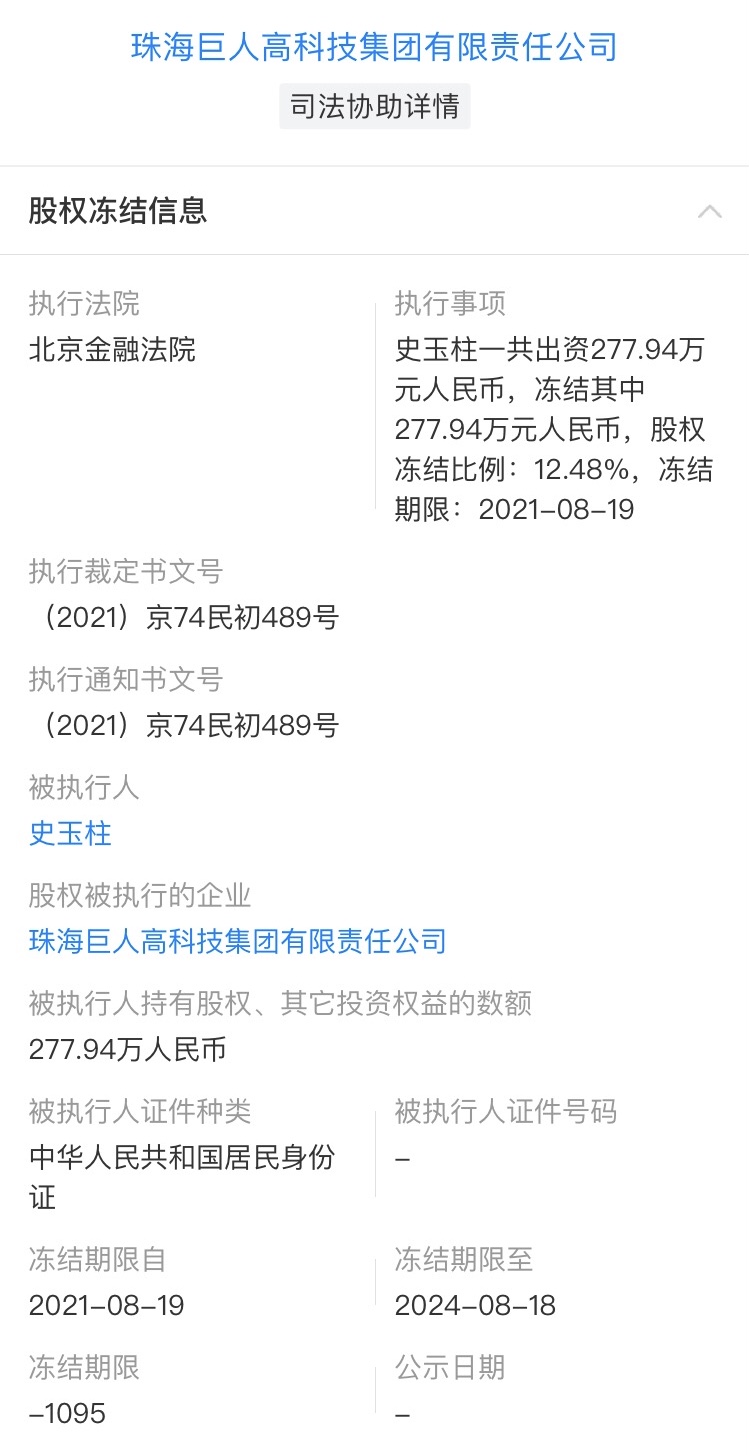Collapse the 股权冻结信息 section
The image size is (749, 1455).
tap(709, 211)
